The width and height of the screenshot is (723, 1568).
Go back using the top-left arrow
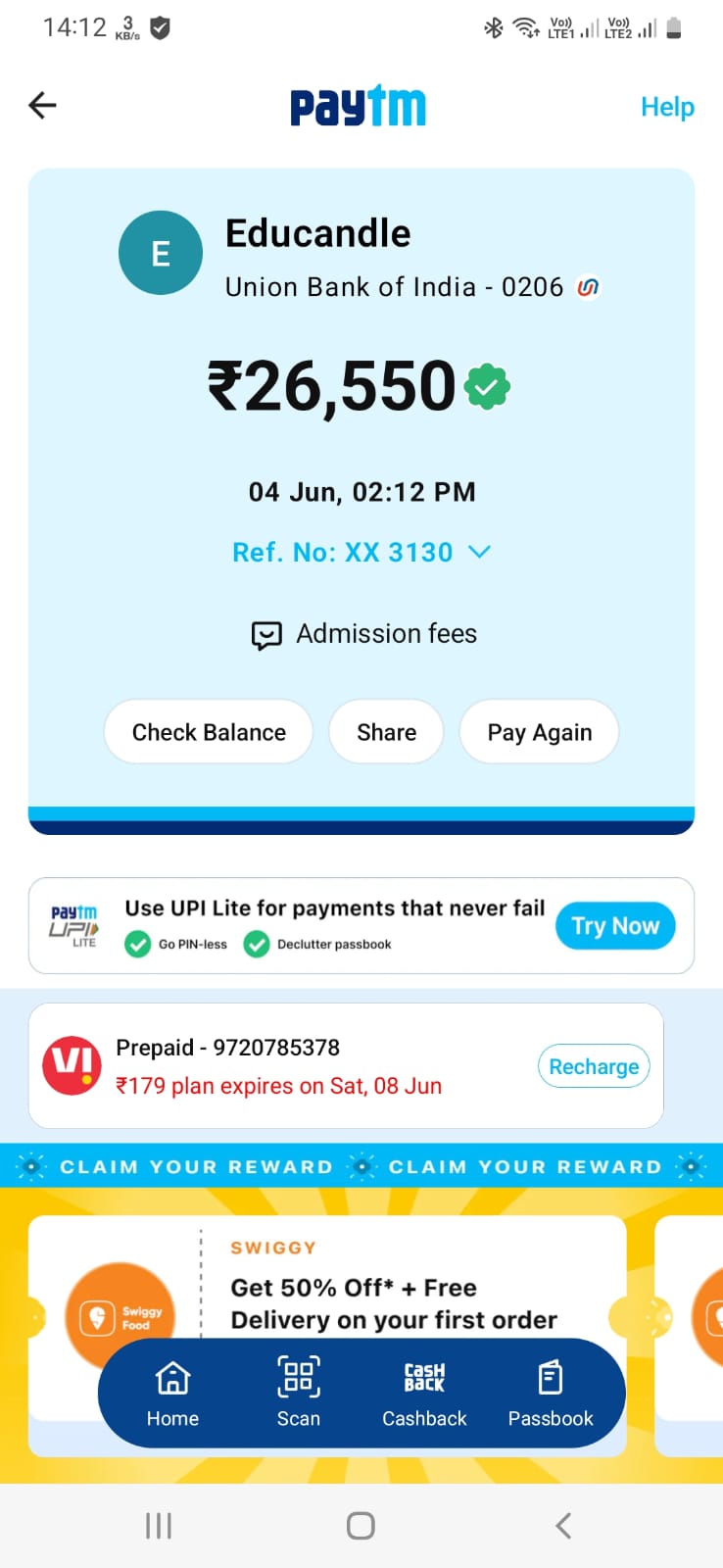42,105
